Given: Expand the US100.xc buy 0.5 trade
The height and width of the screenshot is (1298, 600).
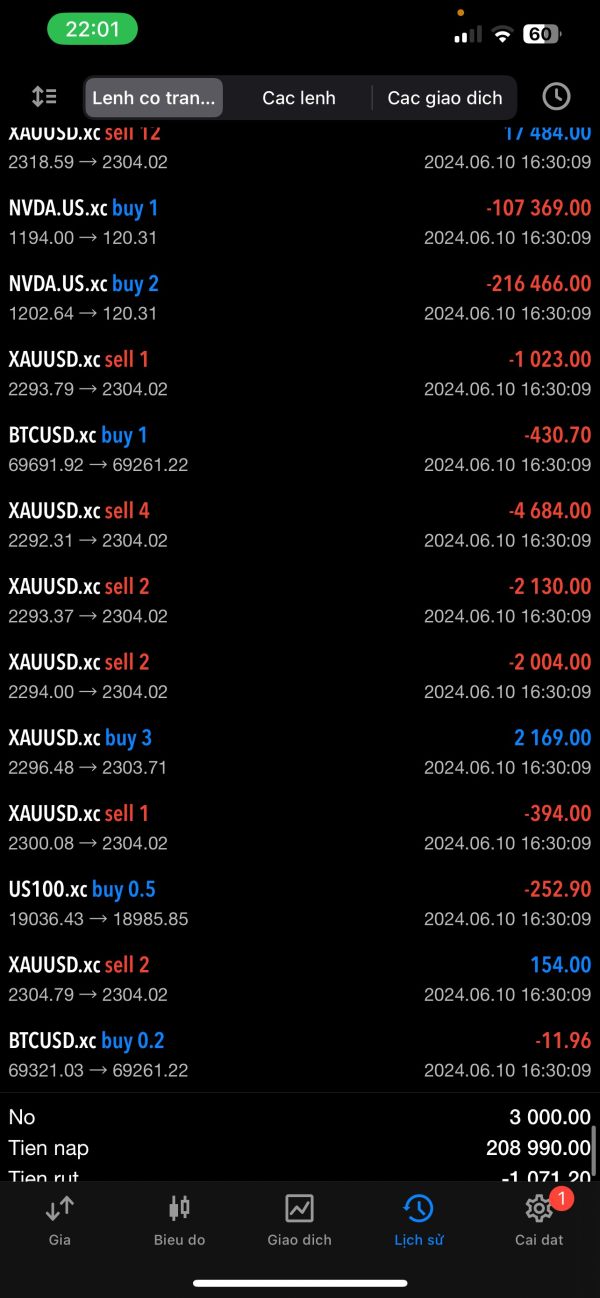Looking at the screenshot, I should [x=300, y=903].
